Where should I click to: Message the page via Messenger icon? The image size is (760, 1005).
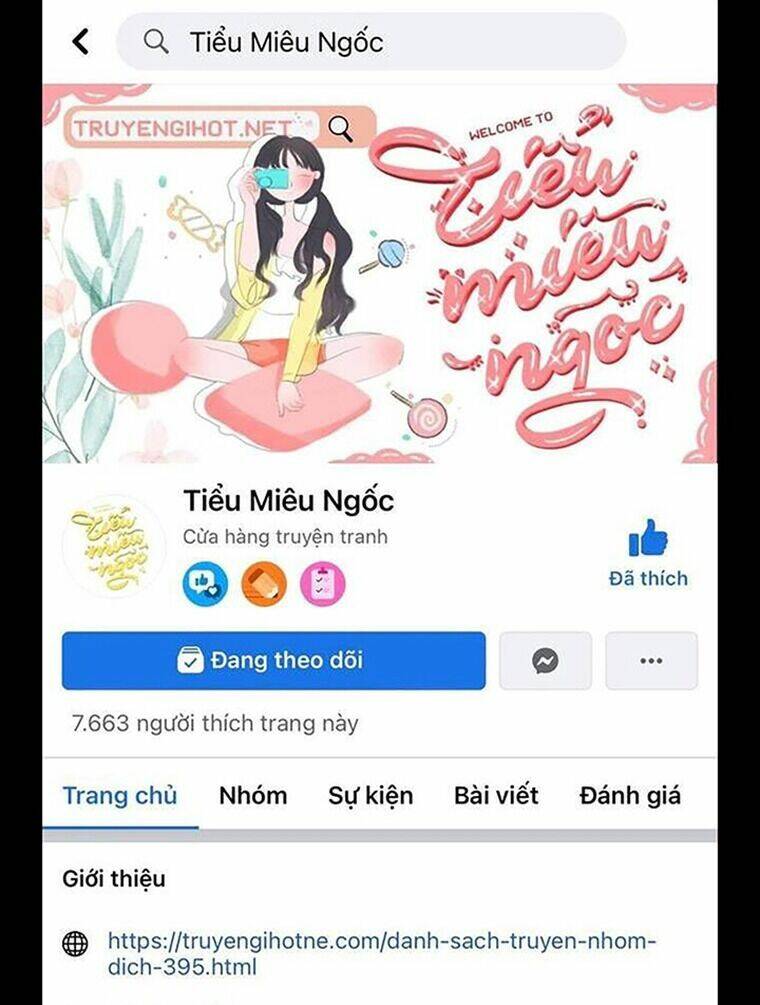click(x=545, y=661)
